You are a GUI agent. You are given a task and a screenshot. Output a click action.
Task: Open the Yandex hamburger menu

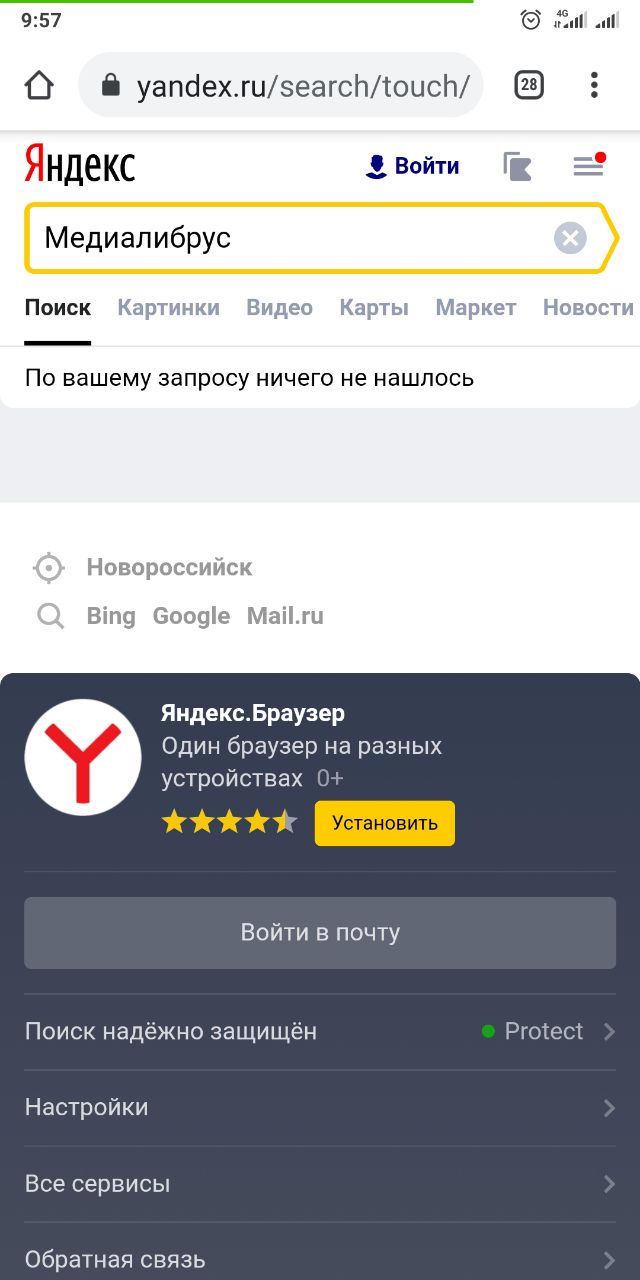pos(588,165)
